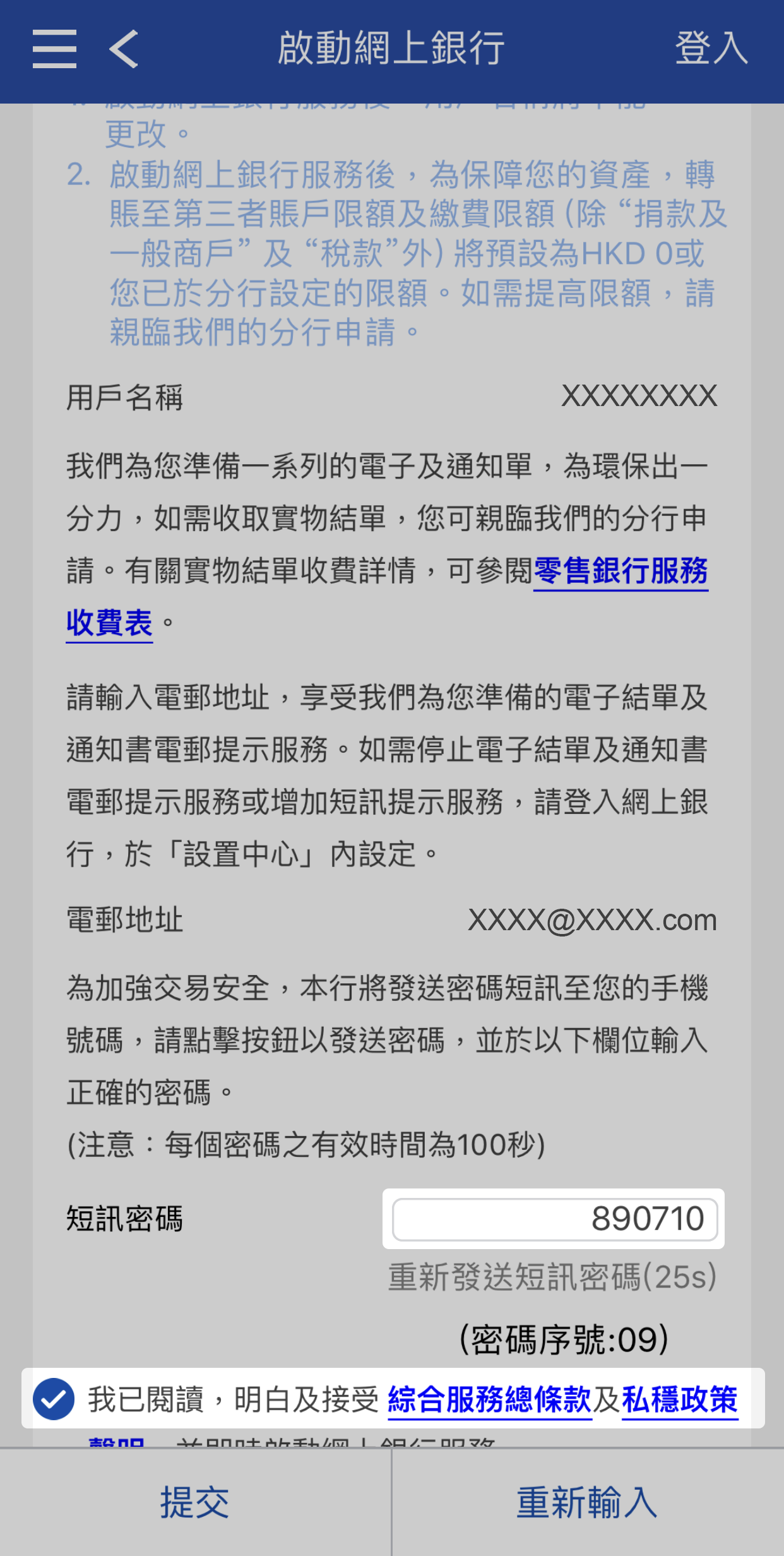Open the 零售銀行服務收費表 link
The width and height of the screenshot is (784, 1556).
point(620,571)
